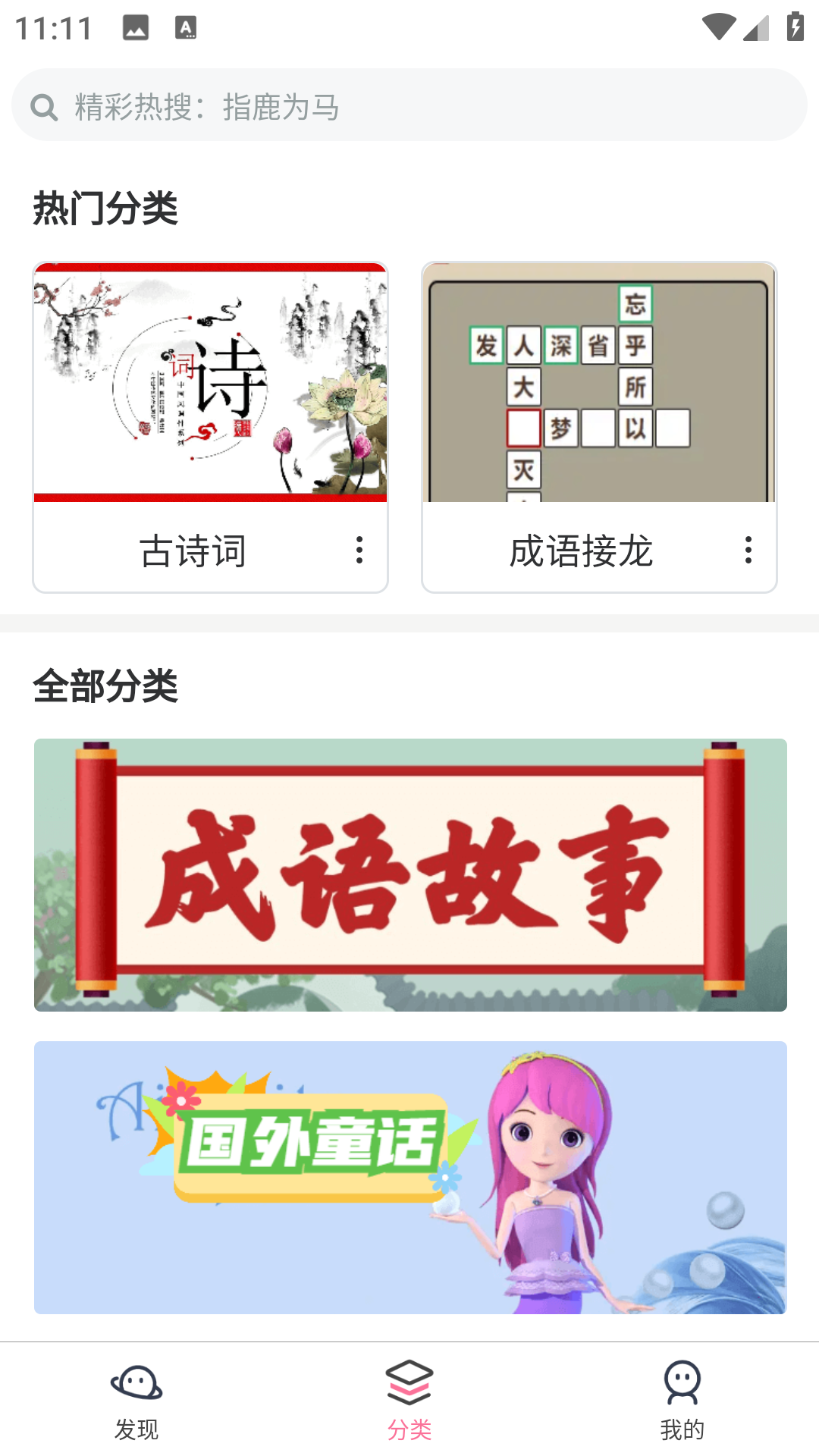Tap the search box with 指鹿为马 hint
Viewport: 819px width, 1456px height.
pyautogui.click(x=409, y=105)
